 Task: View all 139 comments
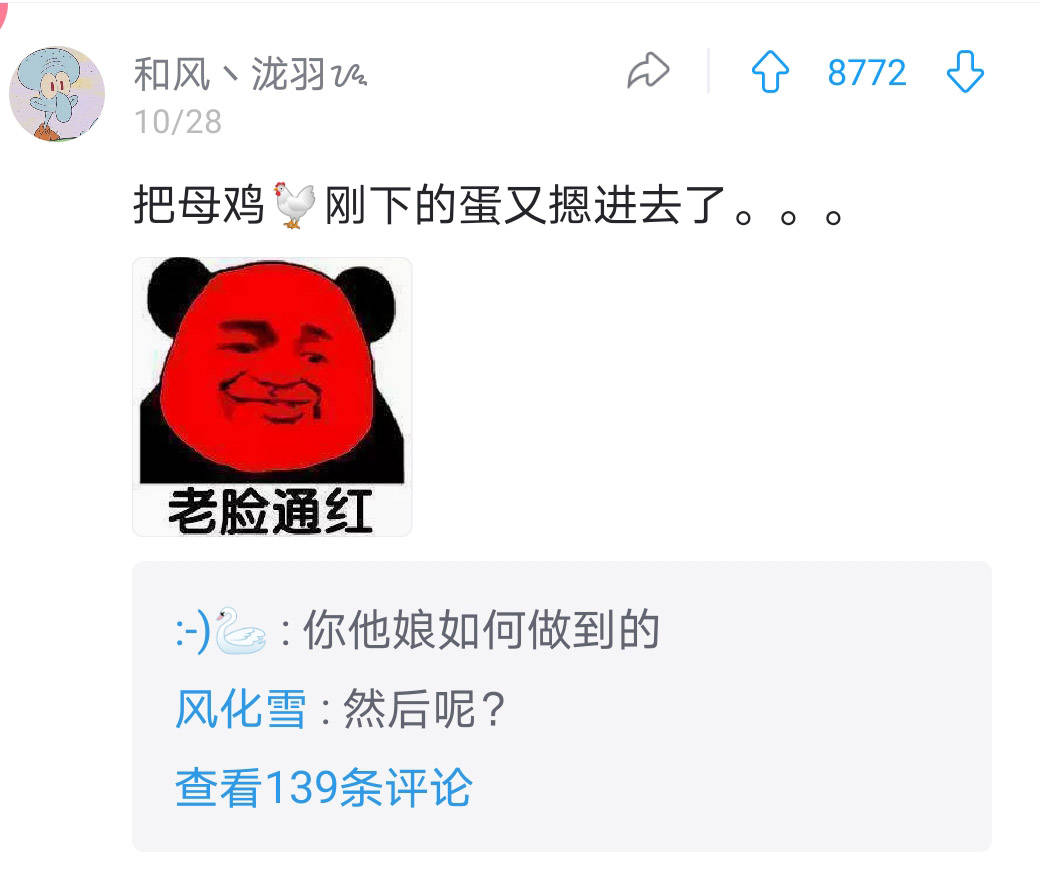pos(323,787)
